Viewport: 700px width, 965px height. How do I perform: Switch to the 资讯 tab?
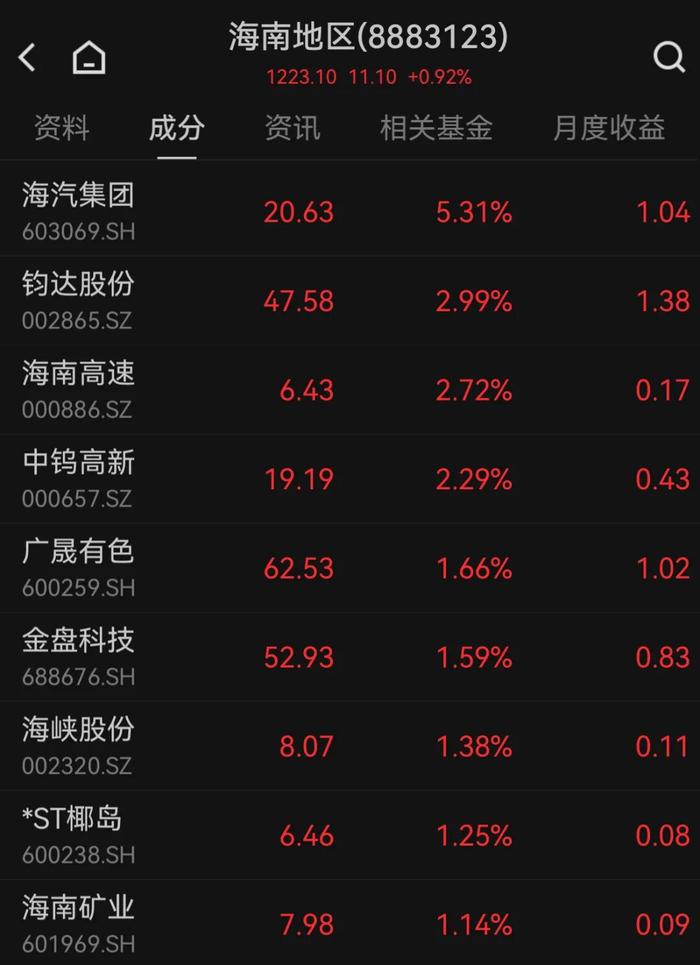(x=292, y=128)
